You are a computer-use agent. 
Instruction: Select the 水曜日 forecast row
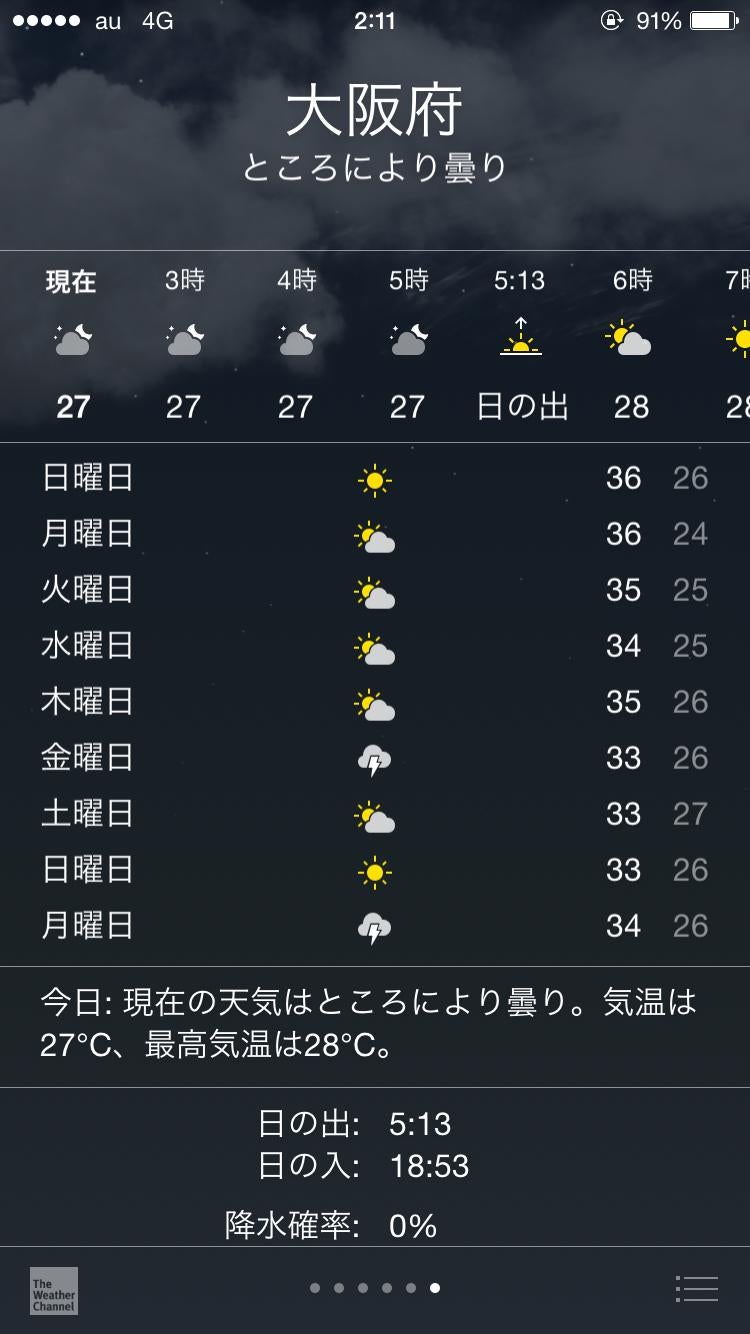[x=375, y=646]
